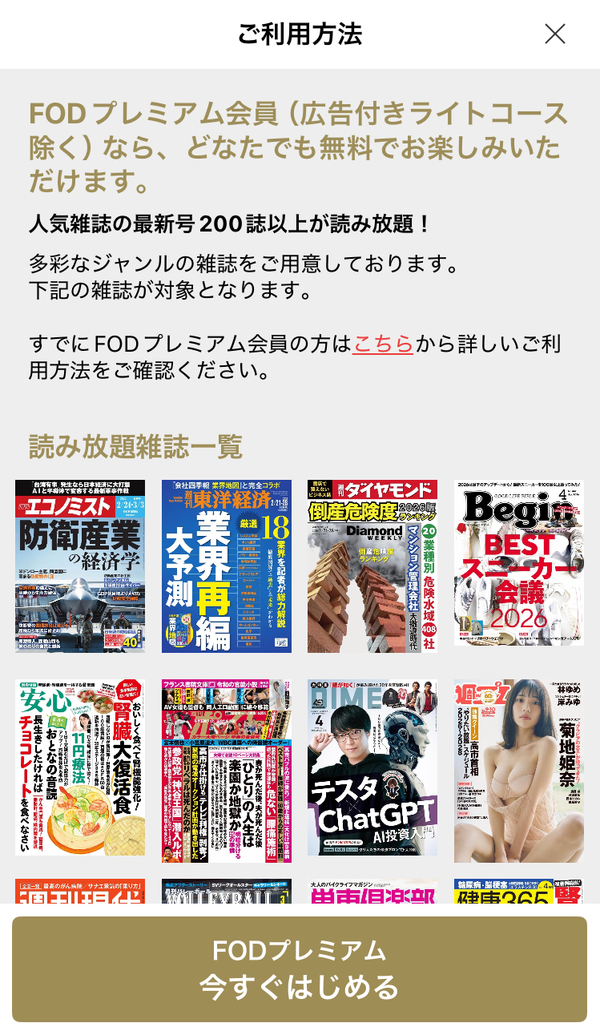This screenshot has width=600, height=1035.
Task: Follow the こちら link for usage details
Action: point(383,343)
